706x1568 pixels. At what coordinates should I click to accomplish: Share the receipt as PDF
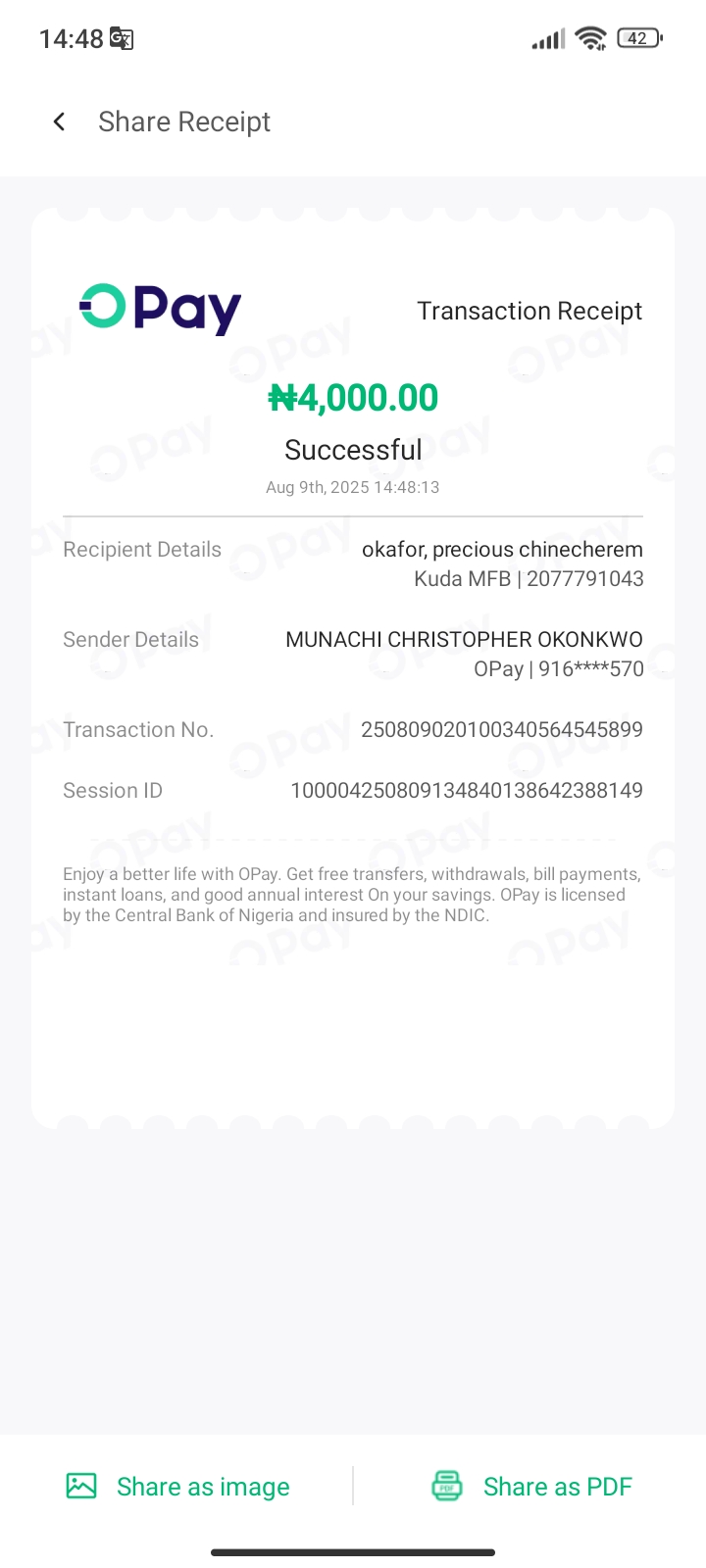tap(532, 1487)
